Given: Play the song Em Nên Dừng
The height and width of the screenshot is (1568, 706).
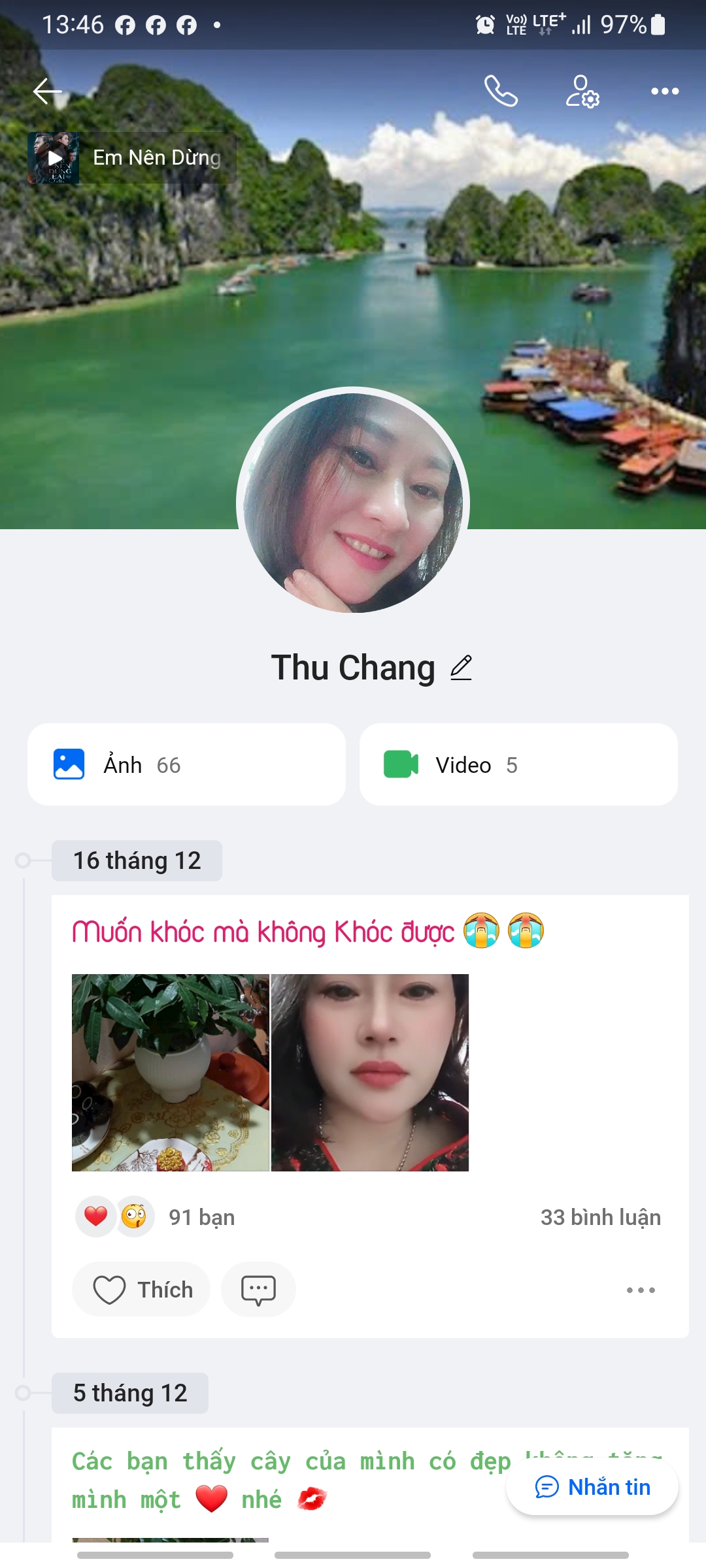Looking at the screenshot, I should [x=54, y=158].
